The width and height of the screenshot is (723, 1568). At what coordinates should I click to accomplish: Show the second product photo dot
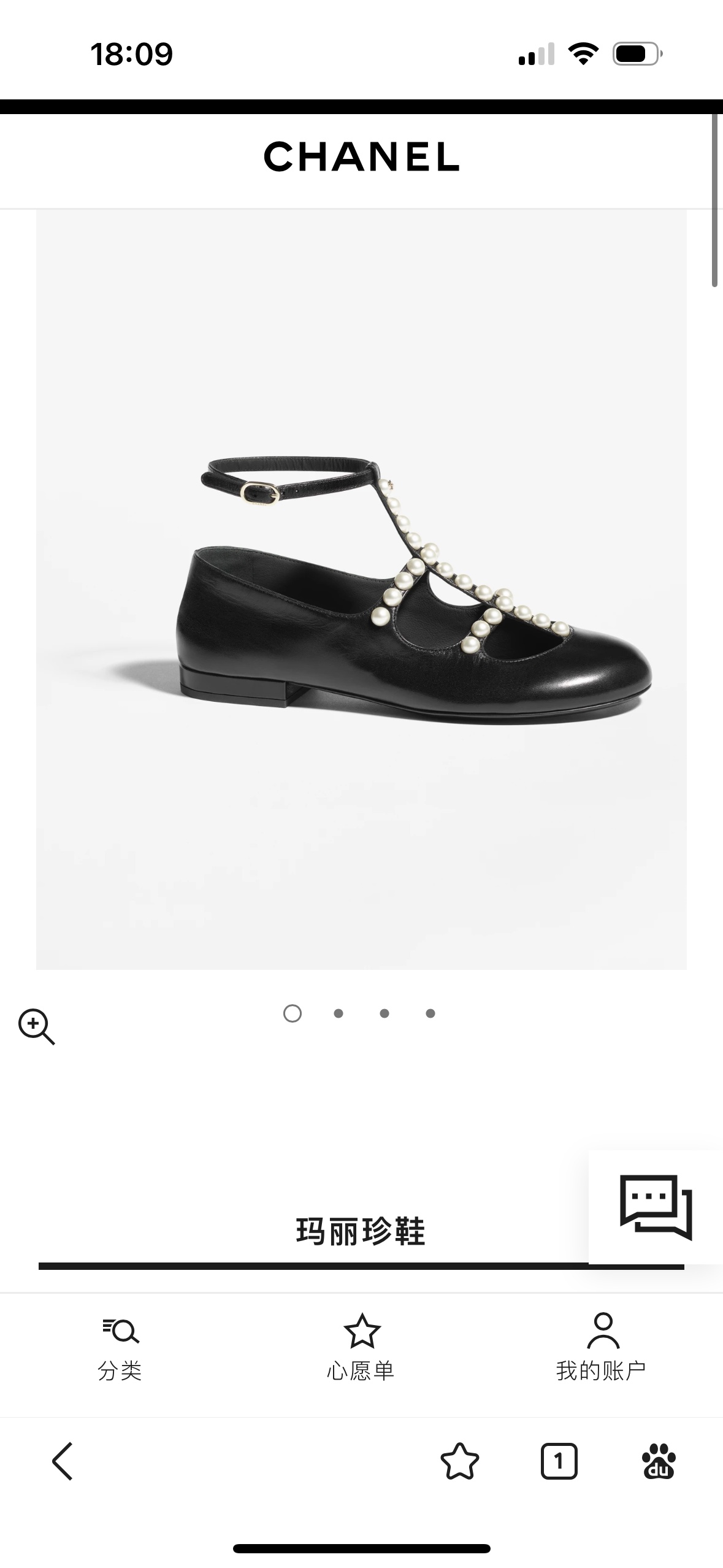point(339,1013)
